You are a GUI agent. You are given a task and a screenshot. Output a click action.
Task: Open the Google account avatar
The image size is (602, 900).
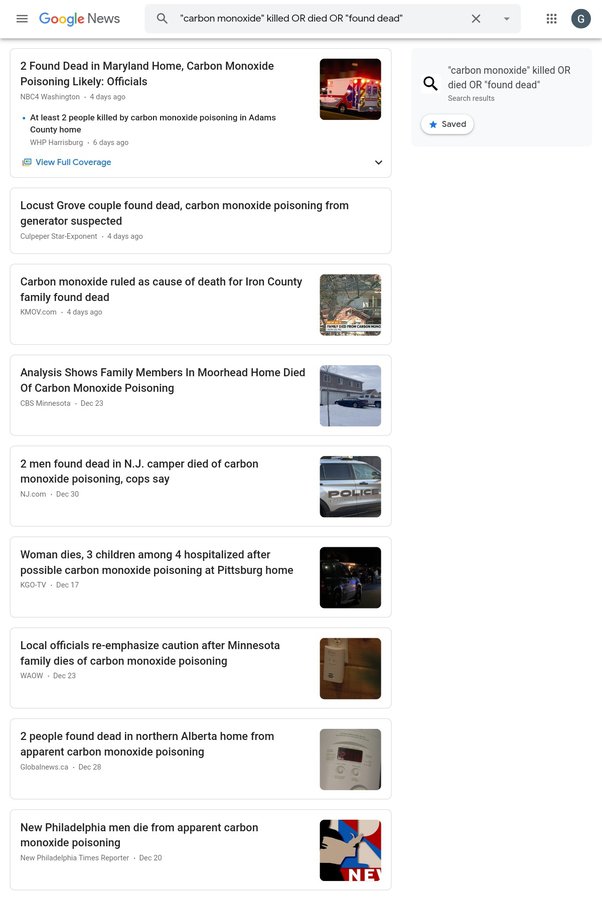click(x=581, y=19)
